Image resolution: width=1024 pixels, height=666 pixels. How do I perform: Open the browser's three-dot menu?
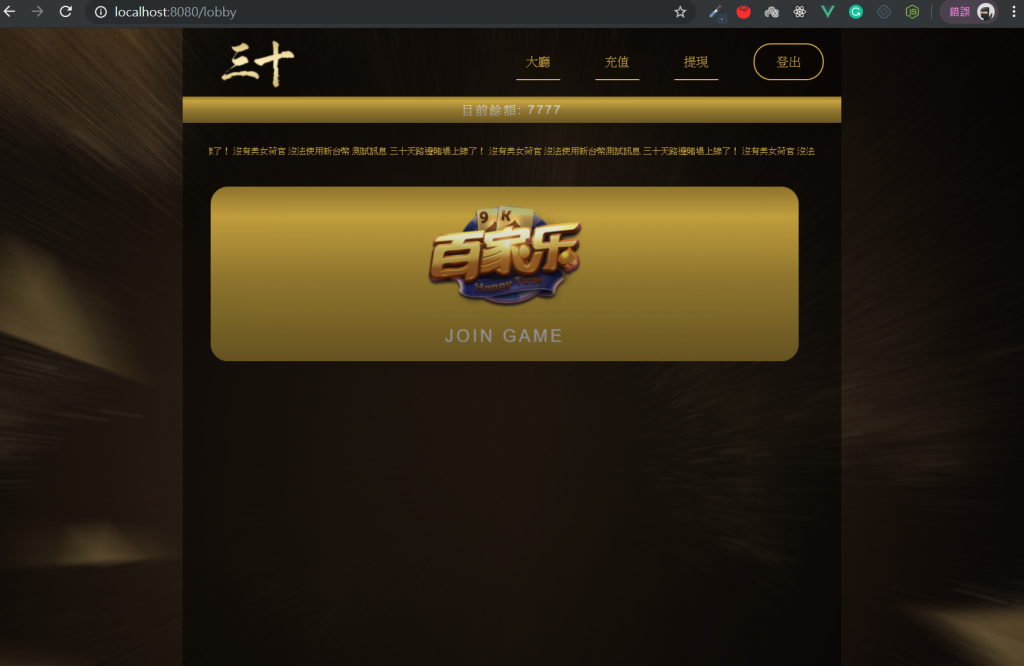[x=1013, y=12]
